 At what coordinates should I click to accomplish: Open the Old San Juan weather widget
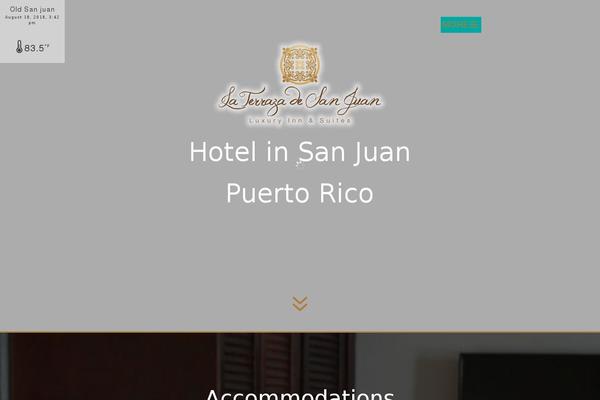(32, 31)
